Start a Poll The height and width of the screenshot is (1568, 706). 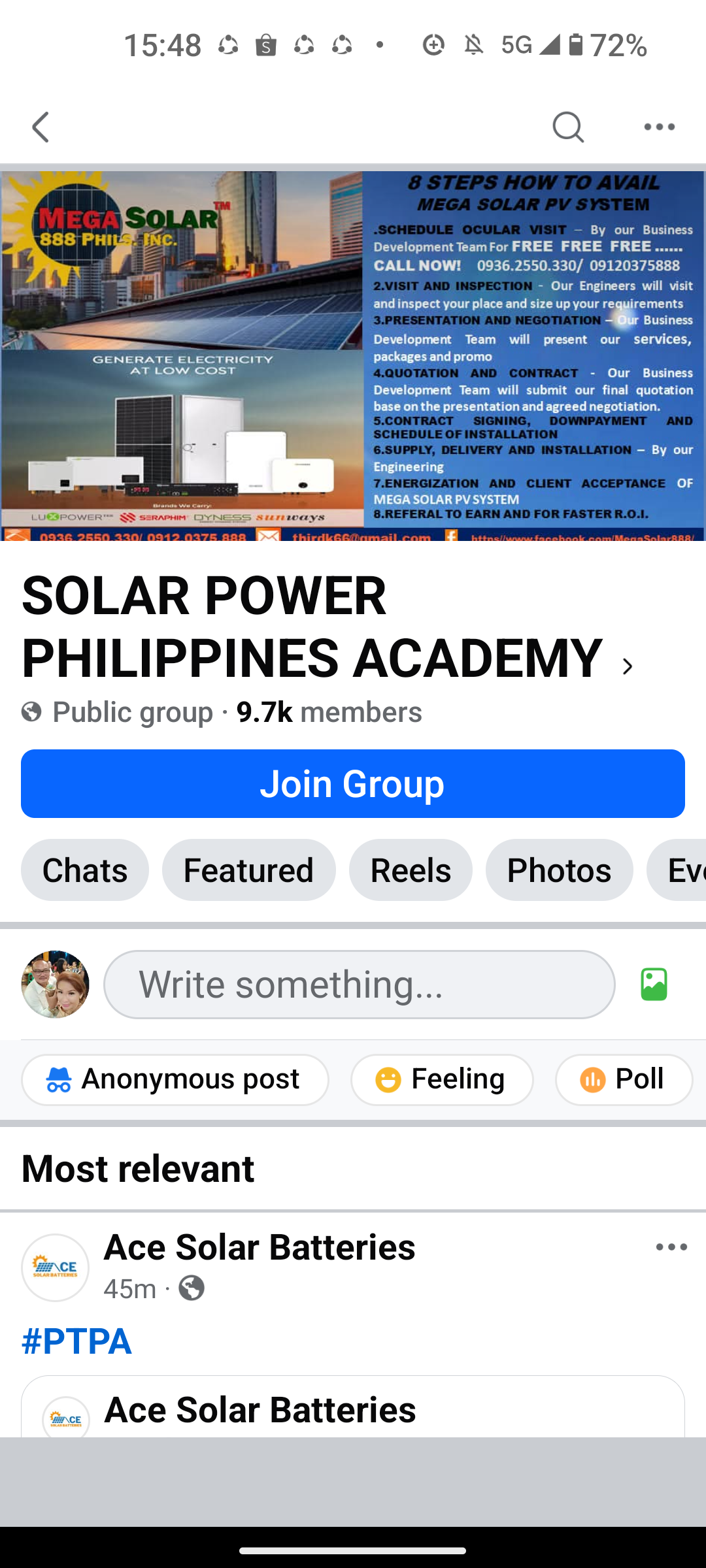624,1079
